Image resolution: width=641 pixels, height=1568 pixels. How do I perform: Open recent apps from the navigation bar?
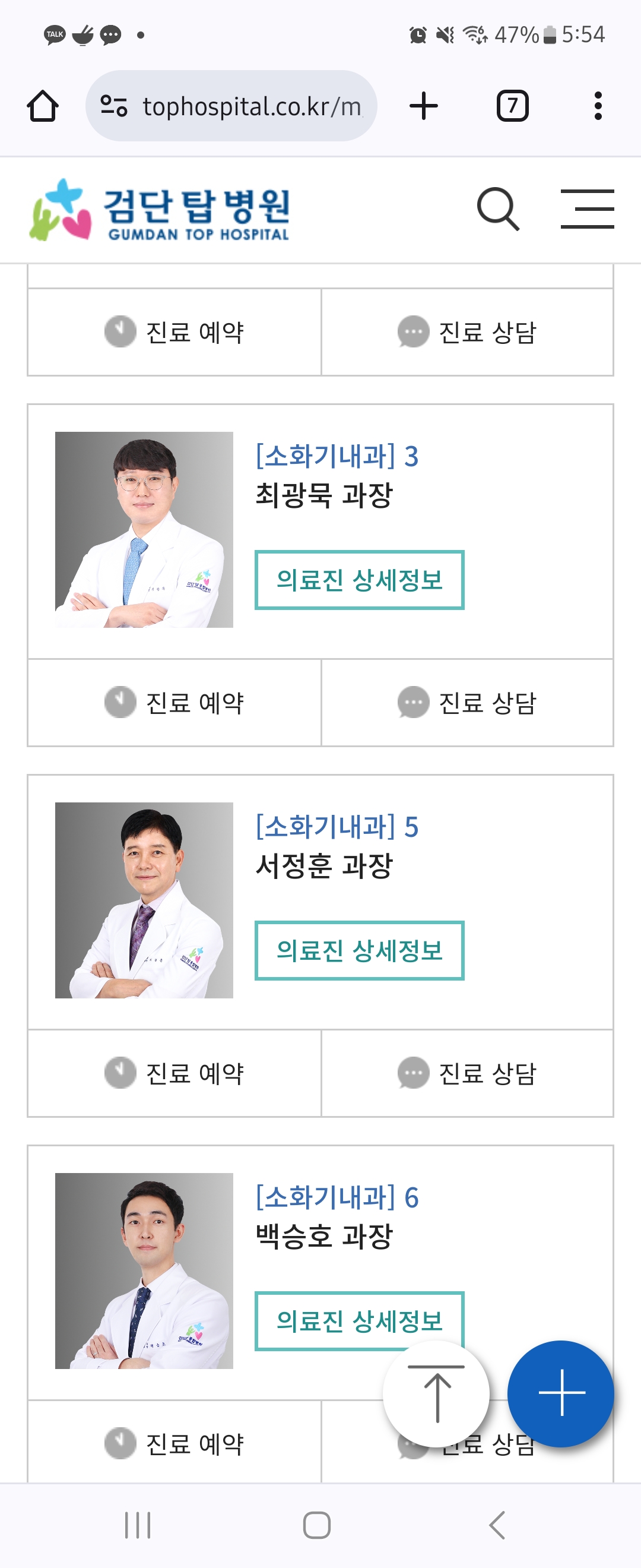pos(138,1525)
